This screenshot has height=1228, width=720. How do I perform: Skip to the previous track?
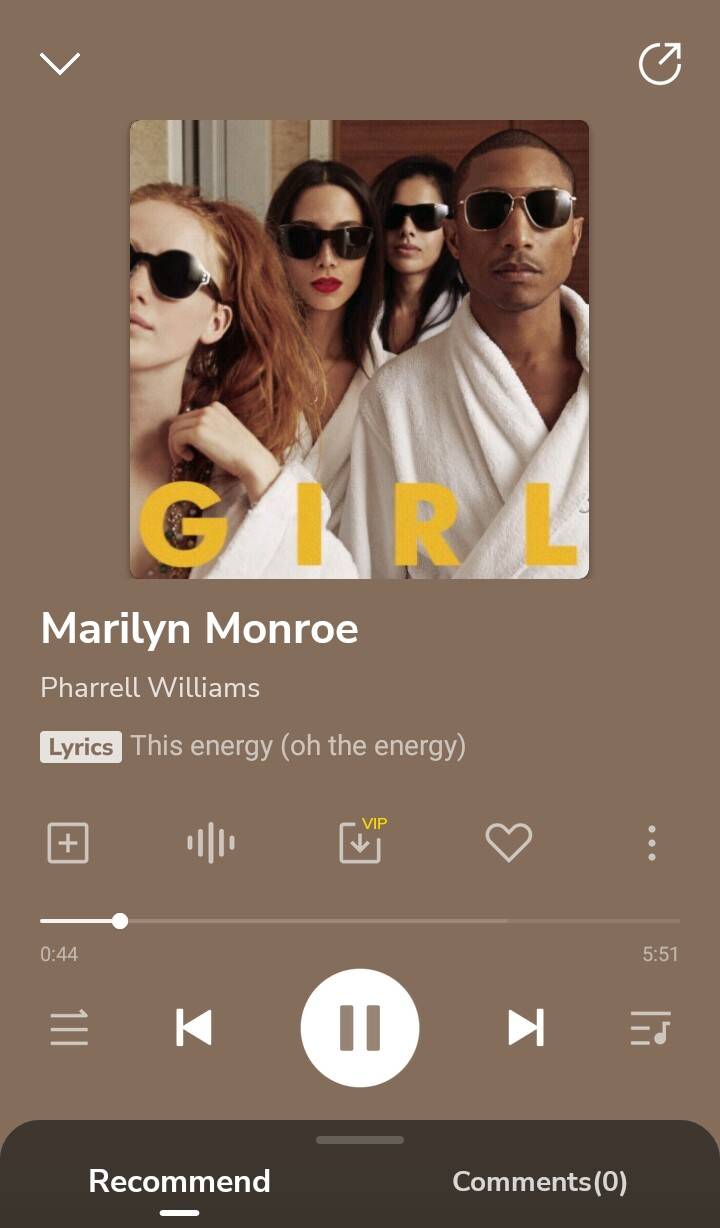tap(194, 1028)
